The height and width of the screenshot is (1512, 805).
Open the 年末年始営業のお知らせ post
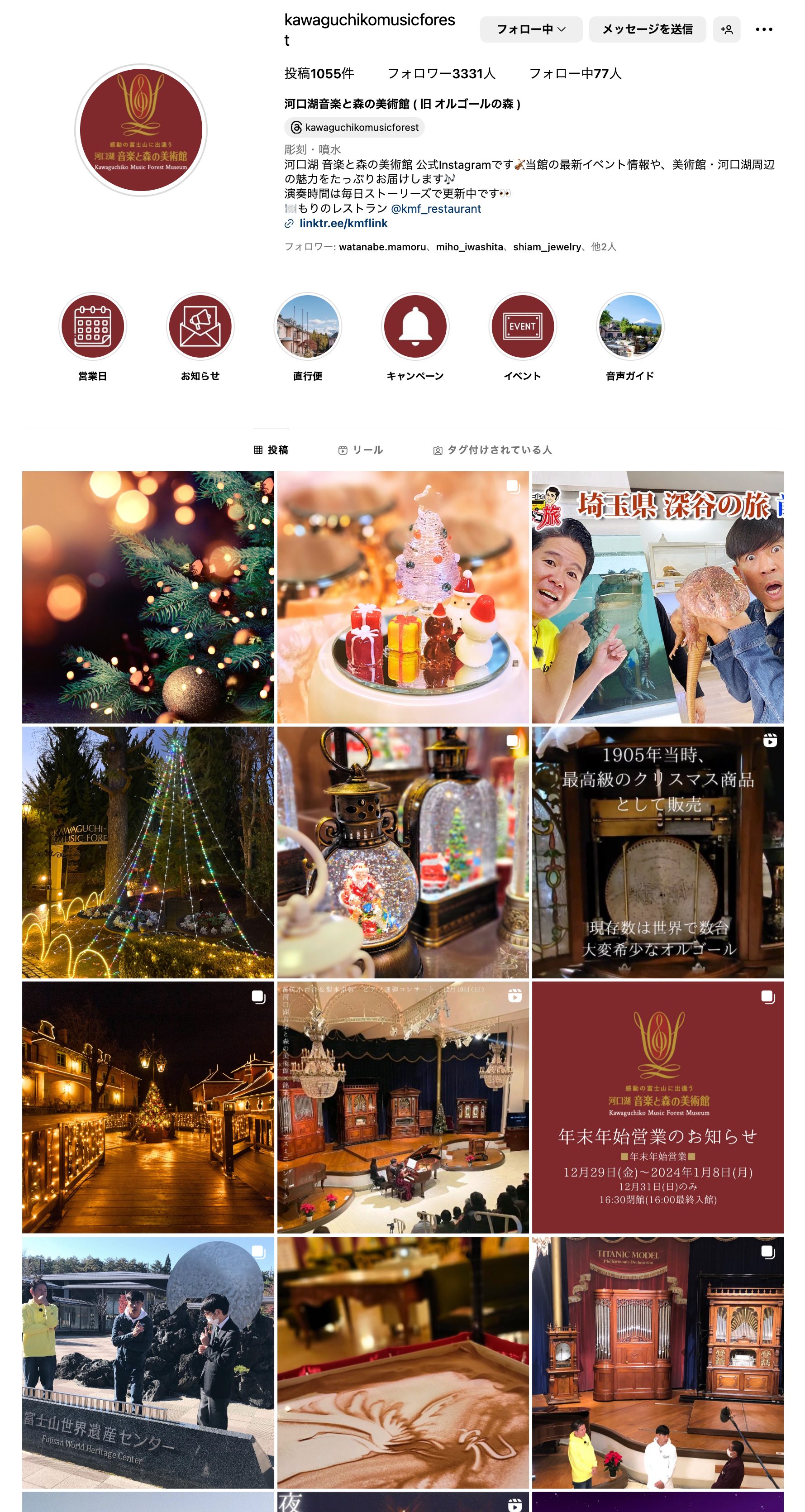tap(658, 1108)
